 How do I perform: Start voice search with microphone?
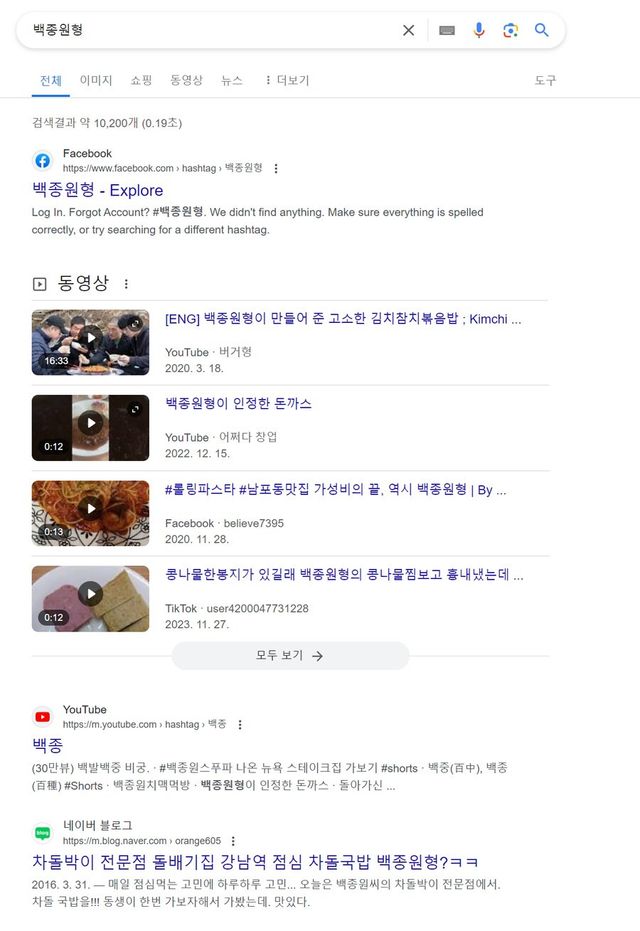point(479,30)
